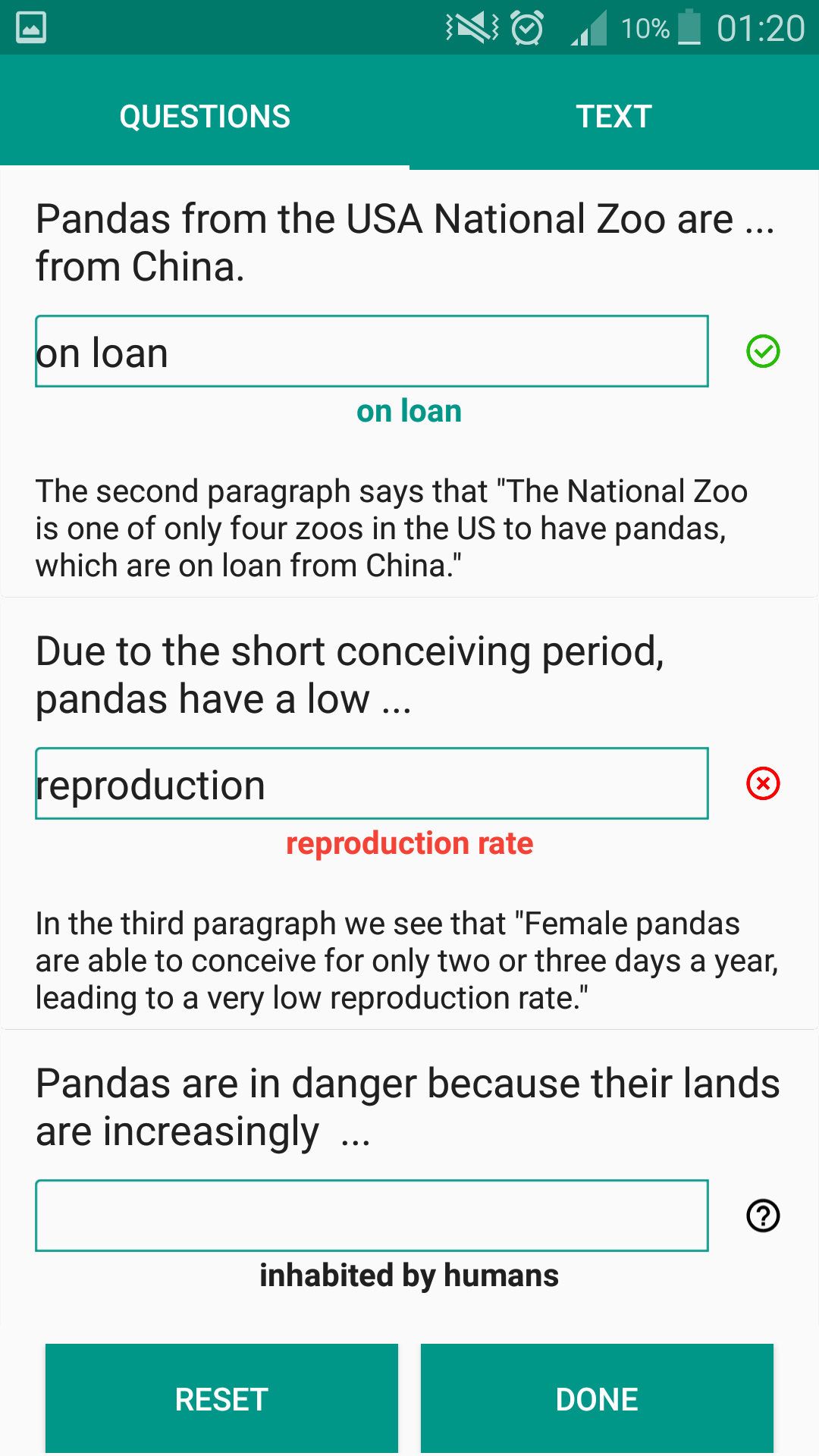Switch to the Text tab
This screenshot has height=1456, width=819.
[x=613, y=116]
